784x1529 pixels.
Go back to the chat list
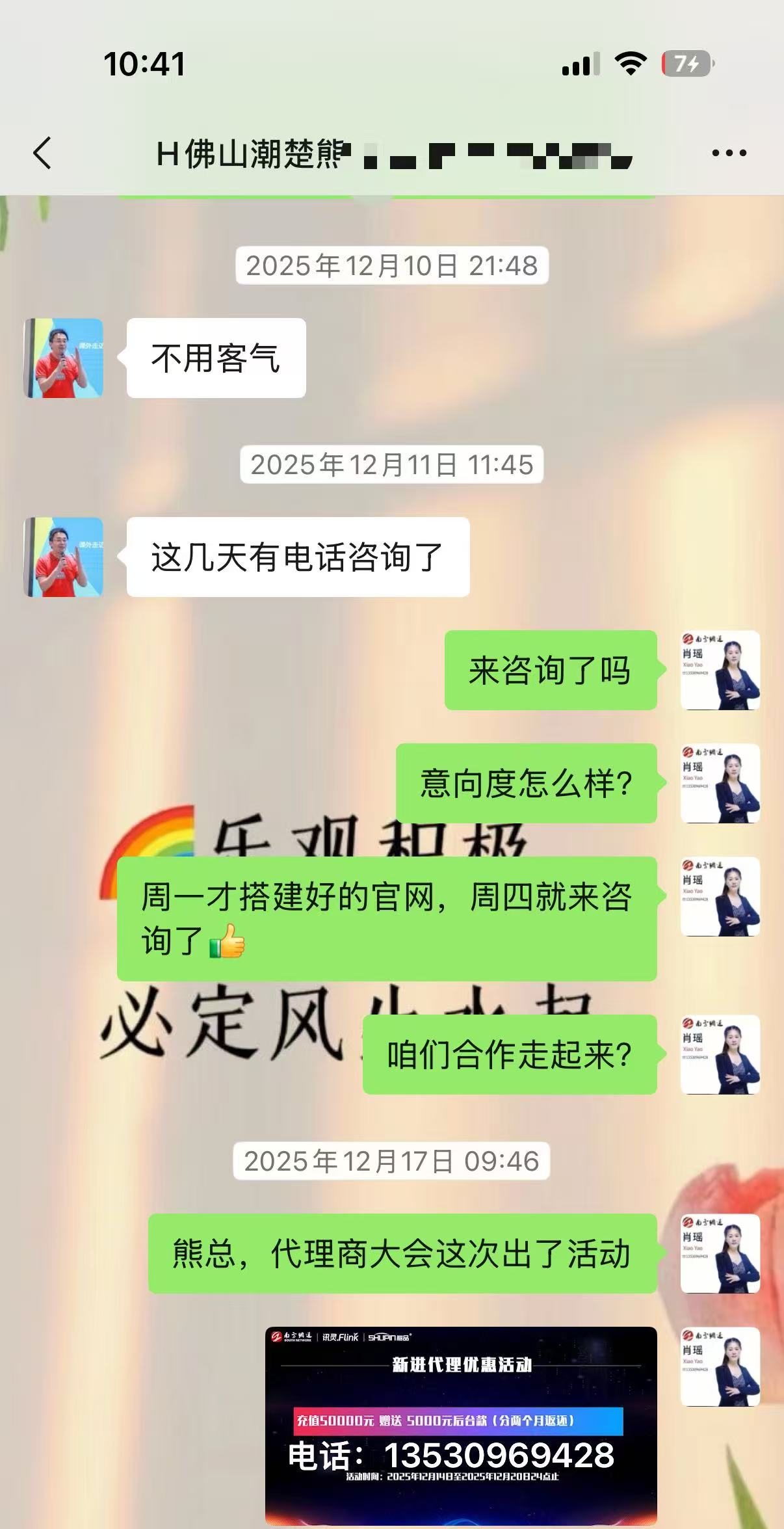pyautogui.click(x=42, y=153)
